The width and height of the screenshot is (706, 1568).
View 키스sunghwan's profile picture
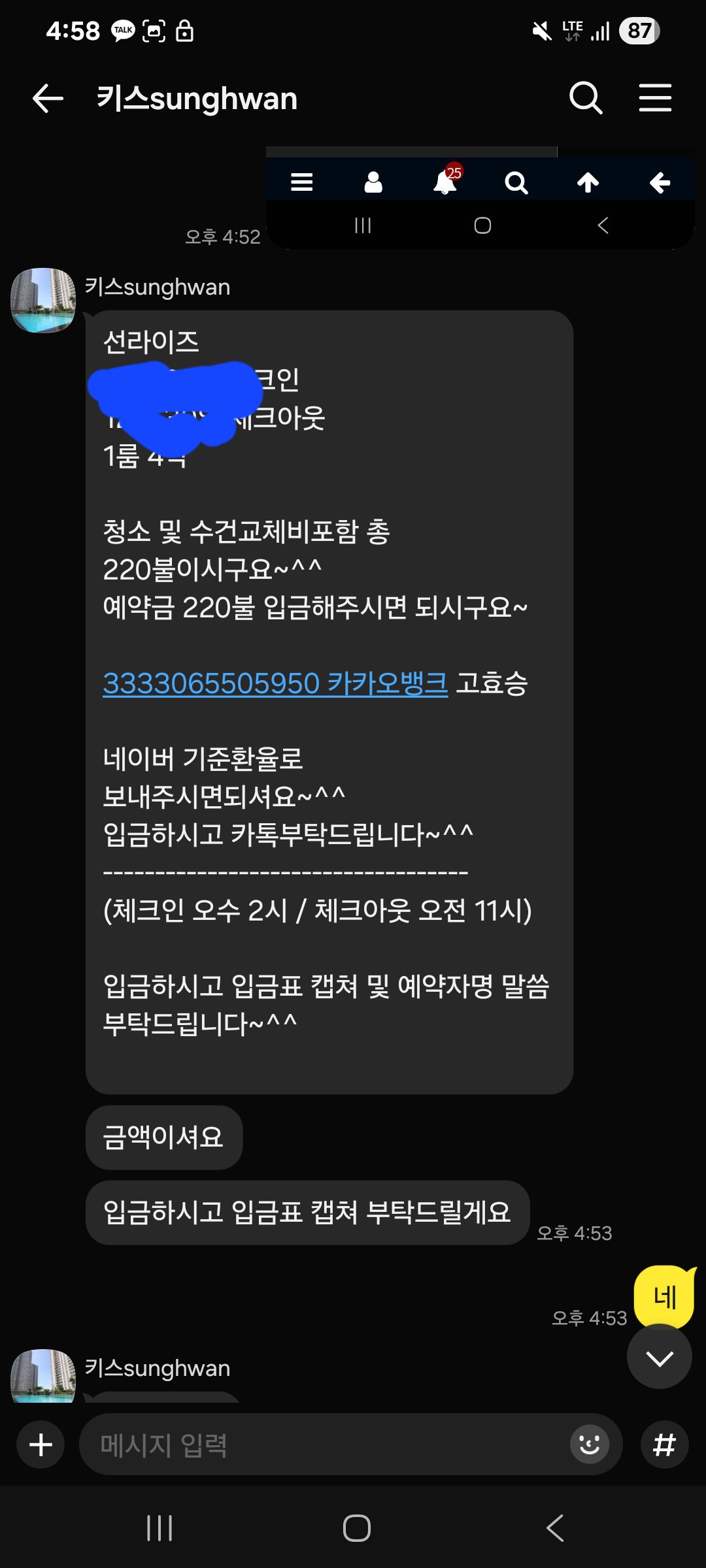(43, 301)
